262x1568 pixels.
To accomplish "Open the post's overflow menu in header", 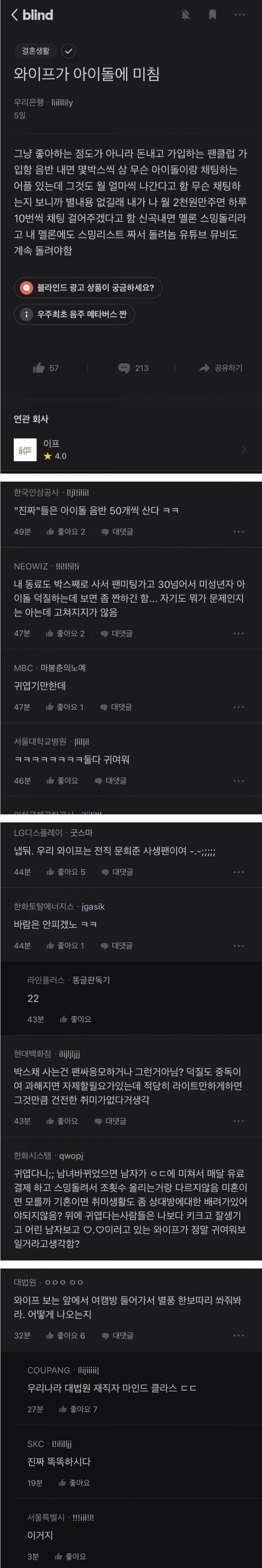I will click(x=239, y=15).
